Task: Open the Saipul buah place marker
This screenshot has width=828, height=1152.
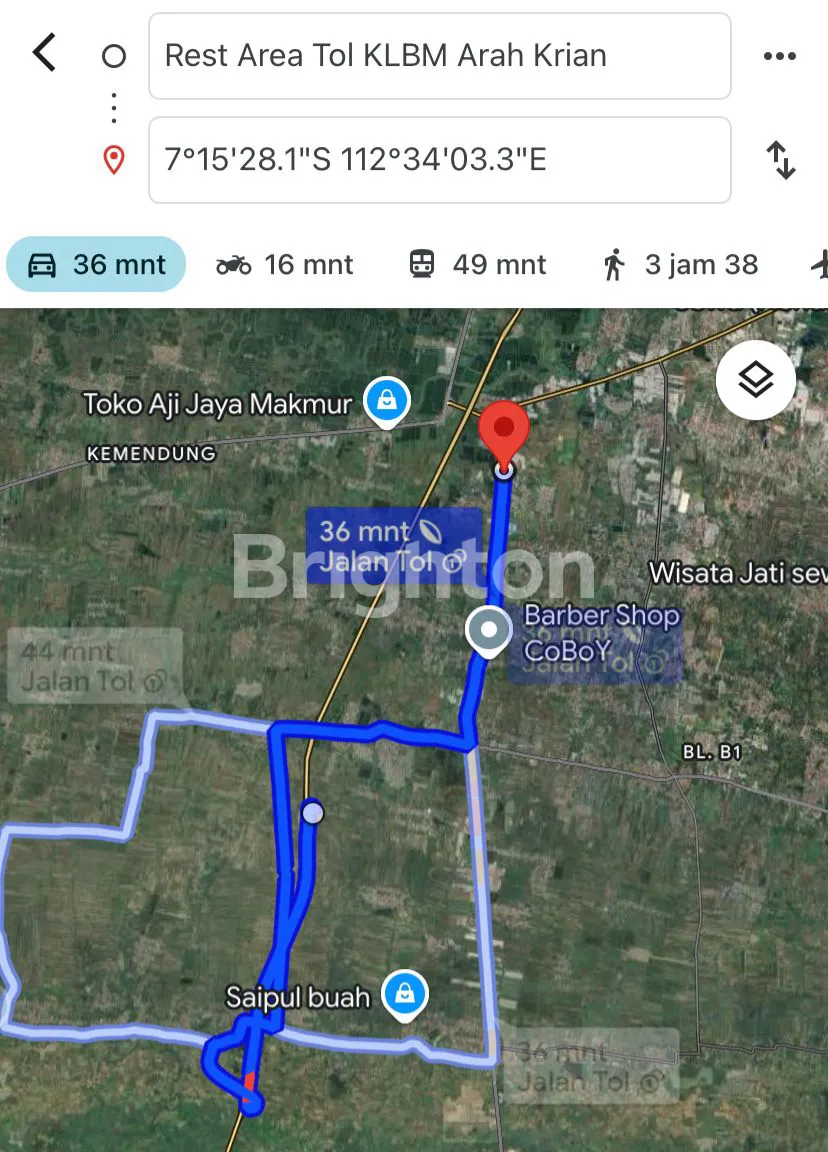Action: (404, 995)
